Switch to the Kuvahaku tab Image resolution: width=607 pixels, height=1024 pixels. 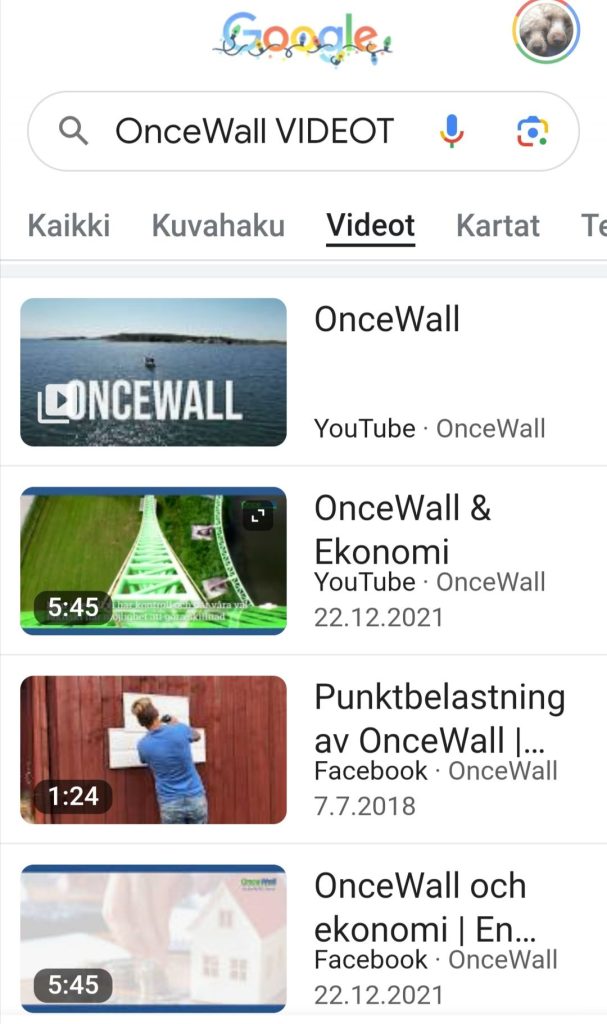[x=218, y=225]
